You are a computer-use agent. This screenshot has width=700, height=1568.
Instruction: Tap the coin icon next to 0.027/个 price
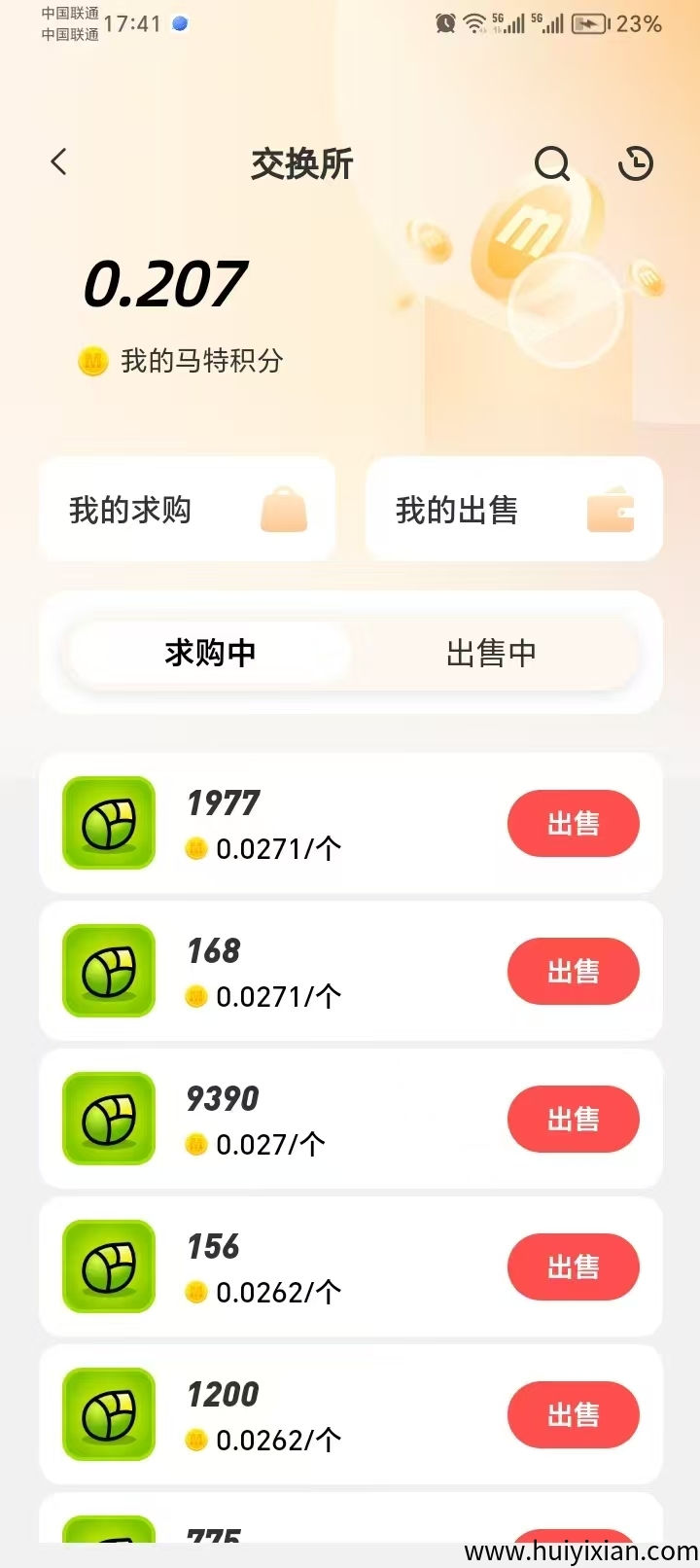[196, 1146]
